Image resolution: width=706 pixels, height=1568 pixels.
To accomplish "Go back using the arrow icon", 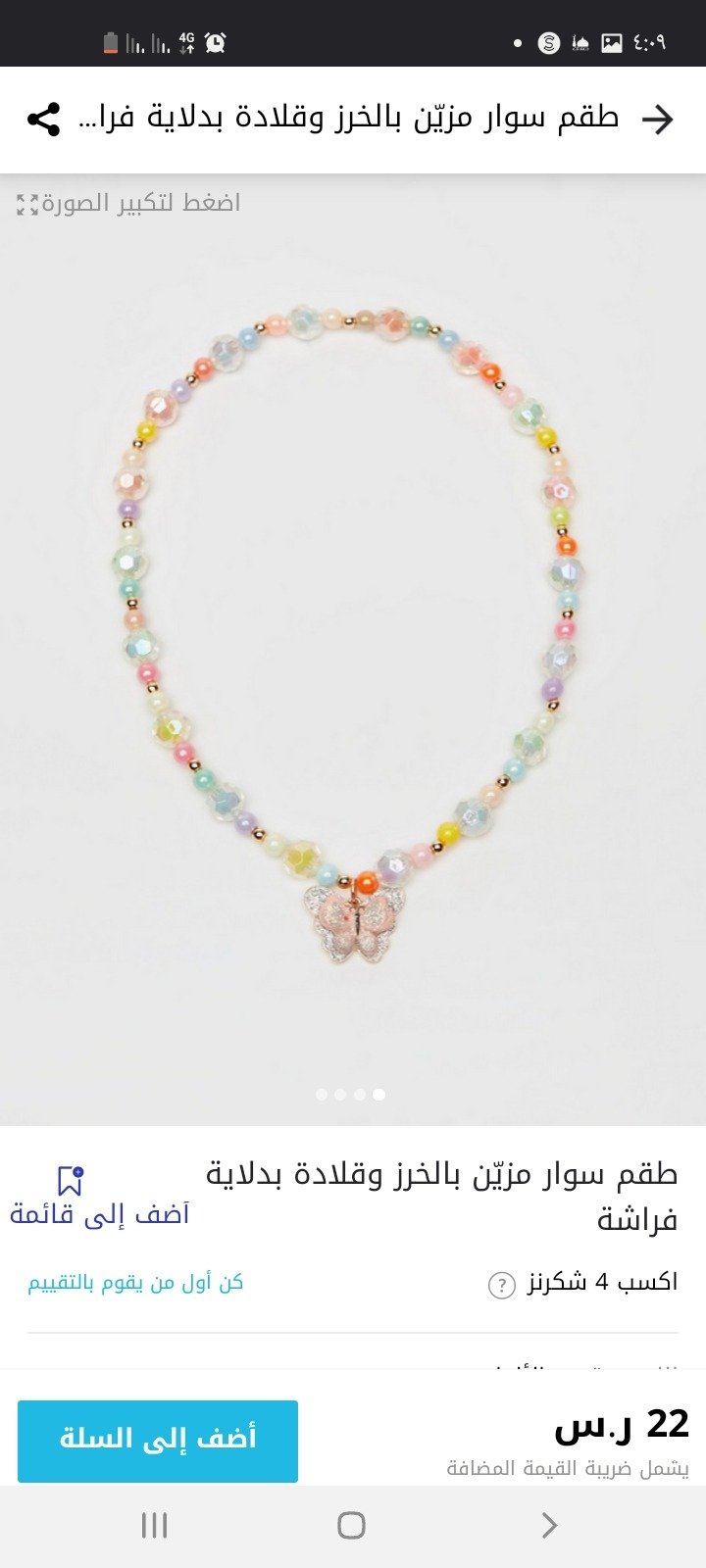I will 657,120.
